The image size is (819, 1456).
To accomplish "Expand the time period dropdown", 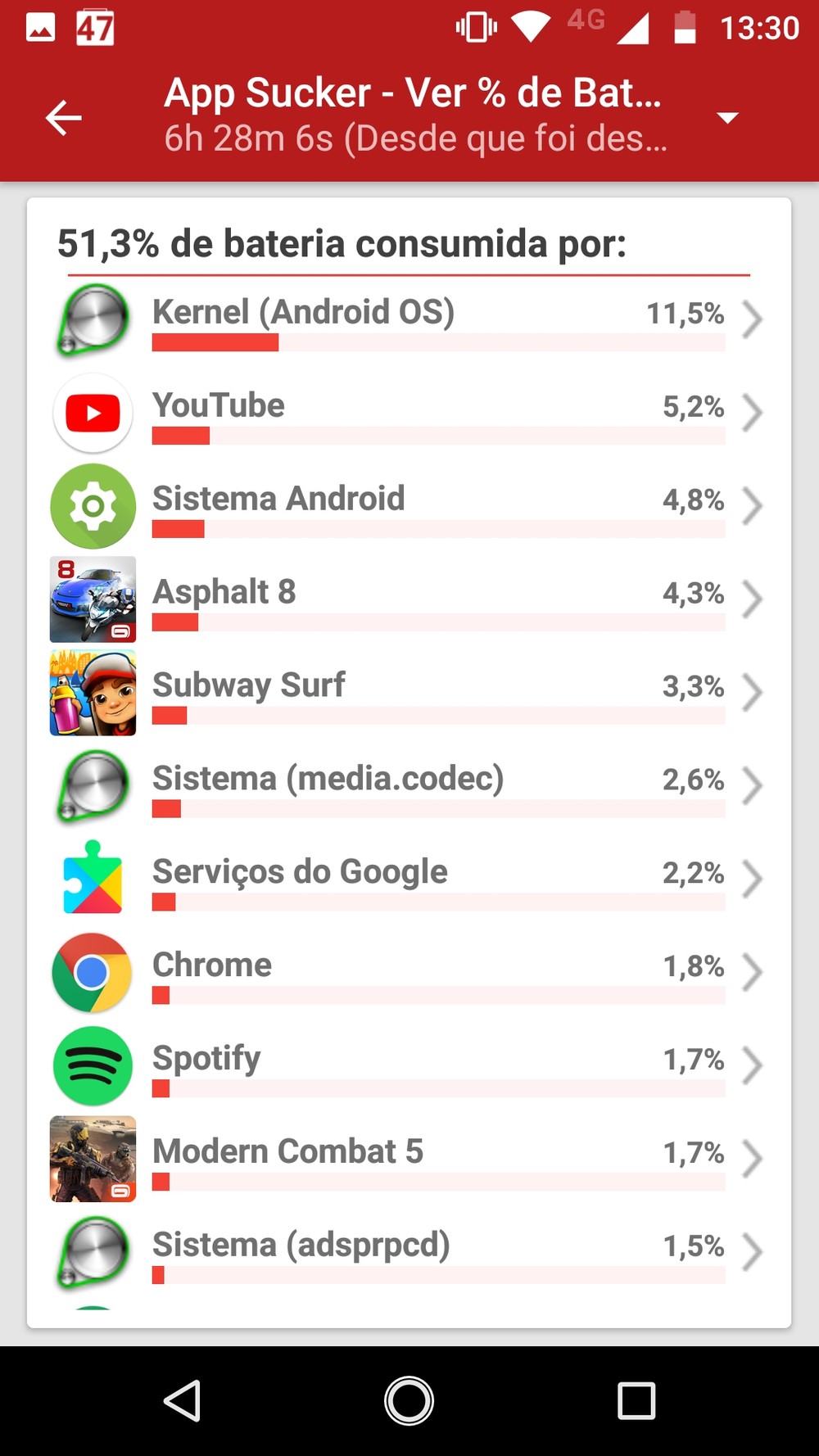I will (727, 118).
